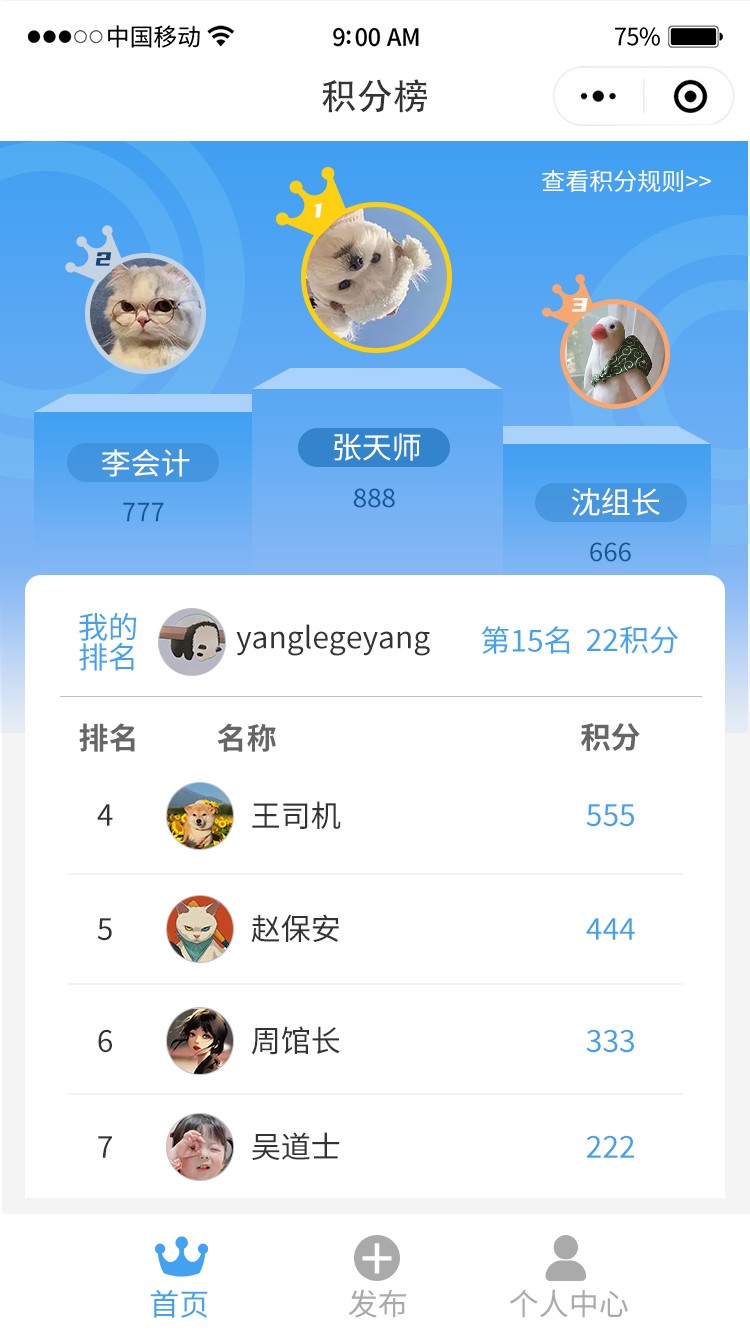The image size is (750, 1334).
Task: Open 吴道士's ranking row
Action: 375,1146
